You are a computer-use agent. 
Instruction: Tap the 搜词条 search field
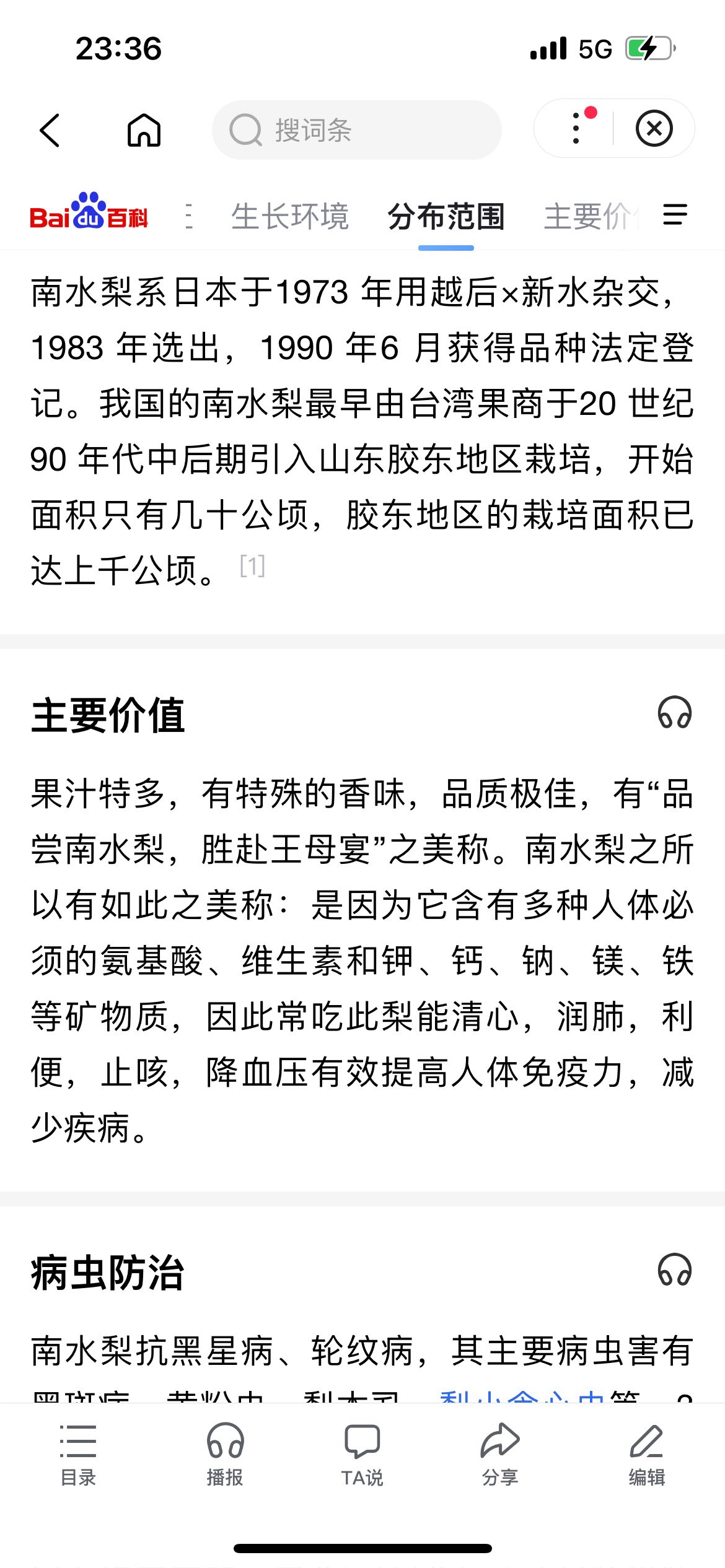[x=356, y=130]
